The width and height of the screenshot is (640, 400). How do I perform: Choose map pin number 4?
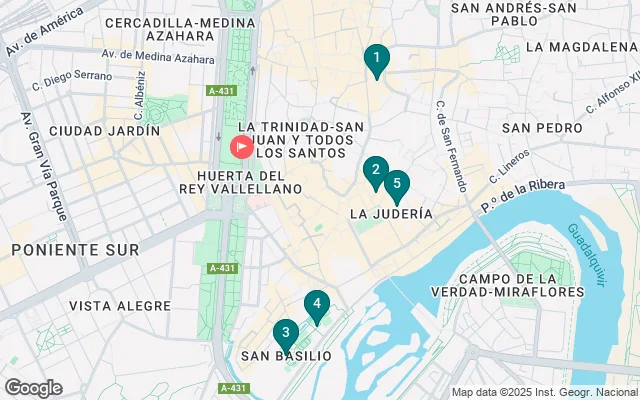[x=317, y=304]
